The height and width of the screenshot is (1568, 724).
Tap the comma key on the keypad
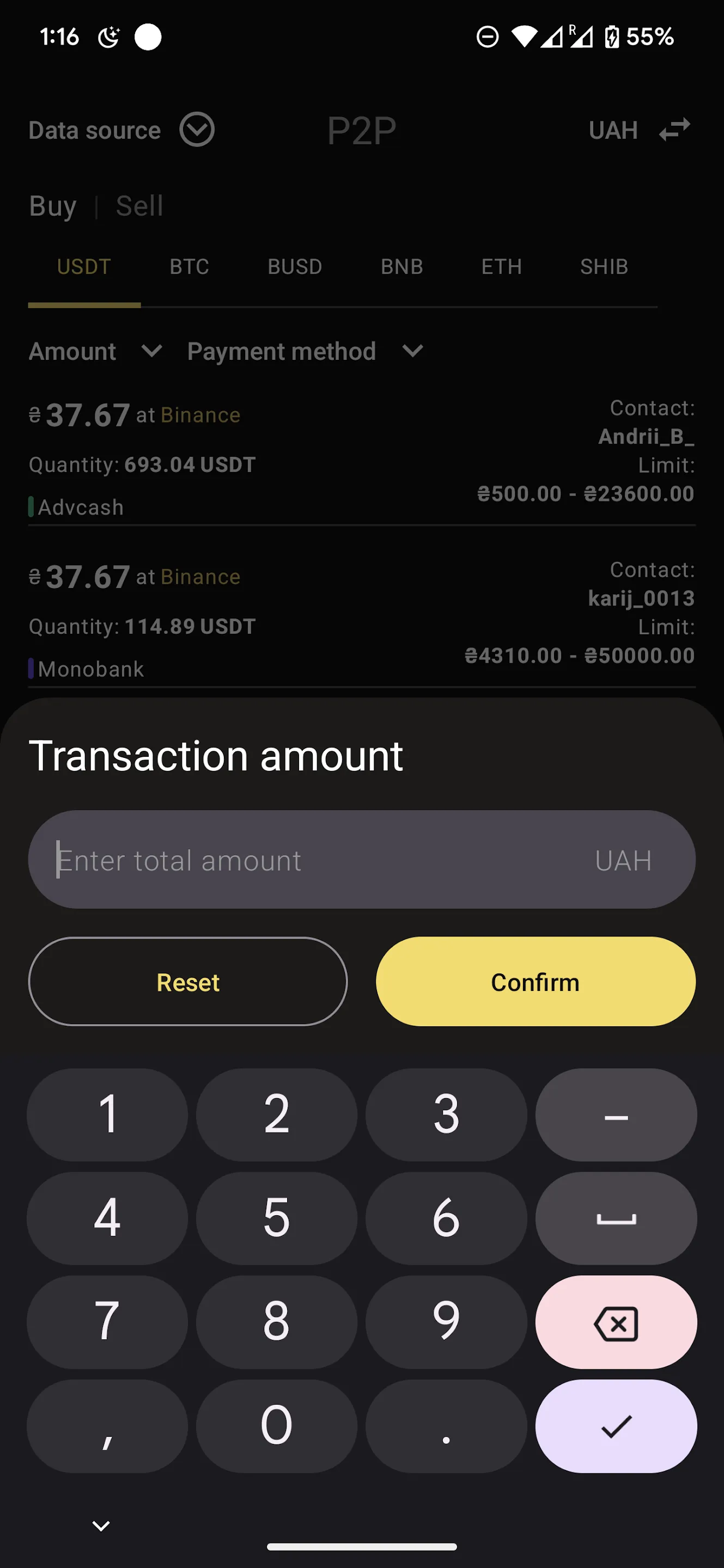[107, 1425]
